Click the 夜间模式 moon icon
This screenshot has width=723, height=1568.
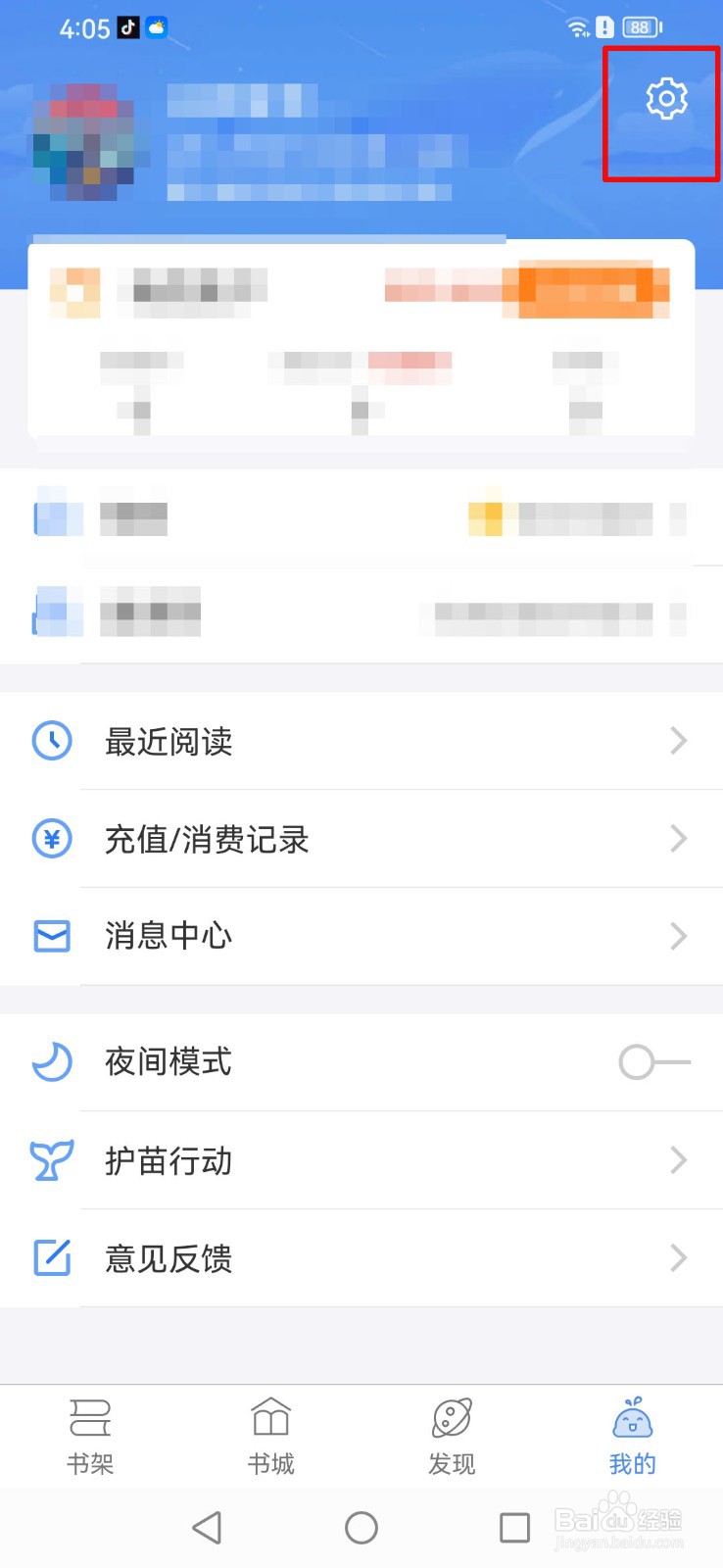point(51,1061)
